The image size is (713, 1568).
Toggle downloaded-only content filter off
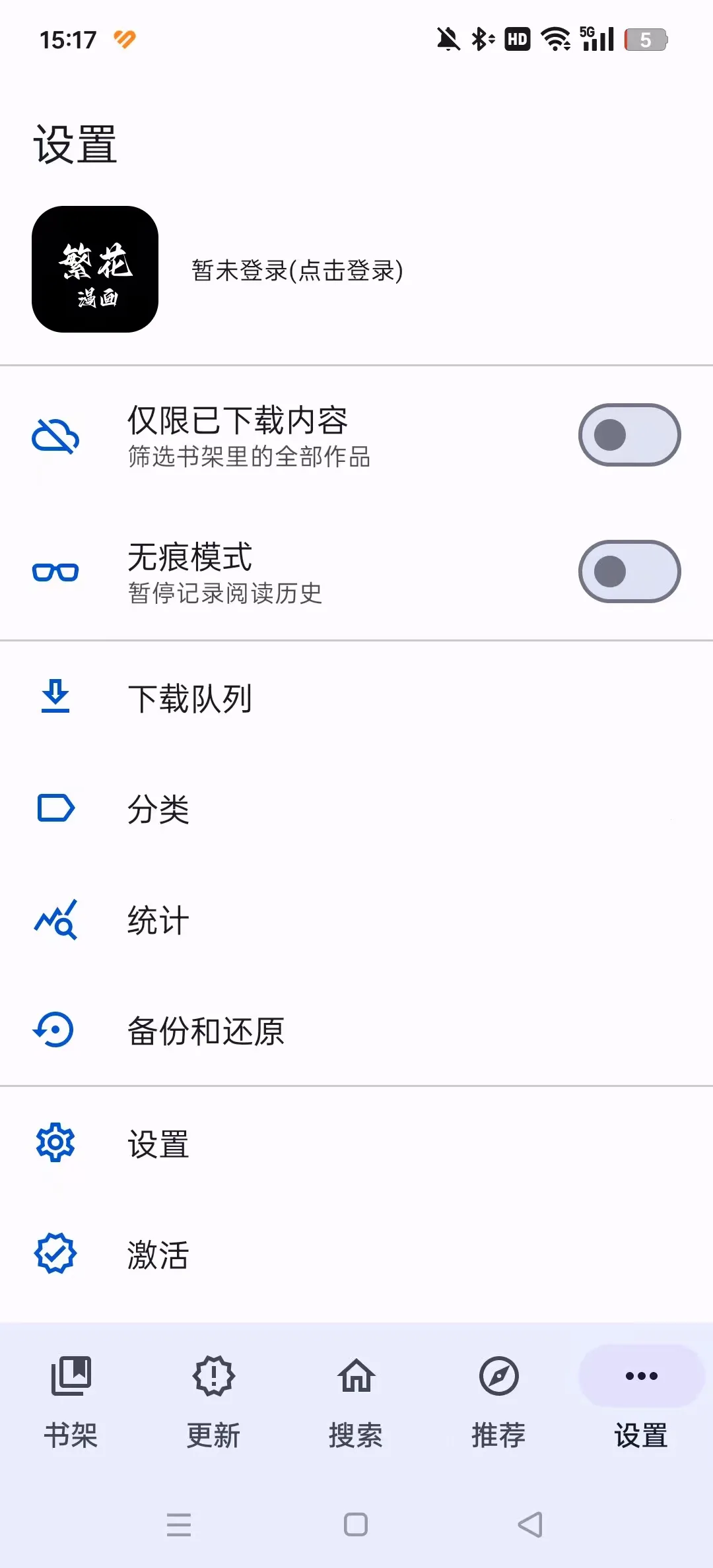[628, 436]
